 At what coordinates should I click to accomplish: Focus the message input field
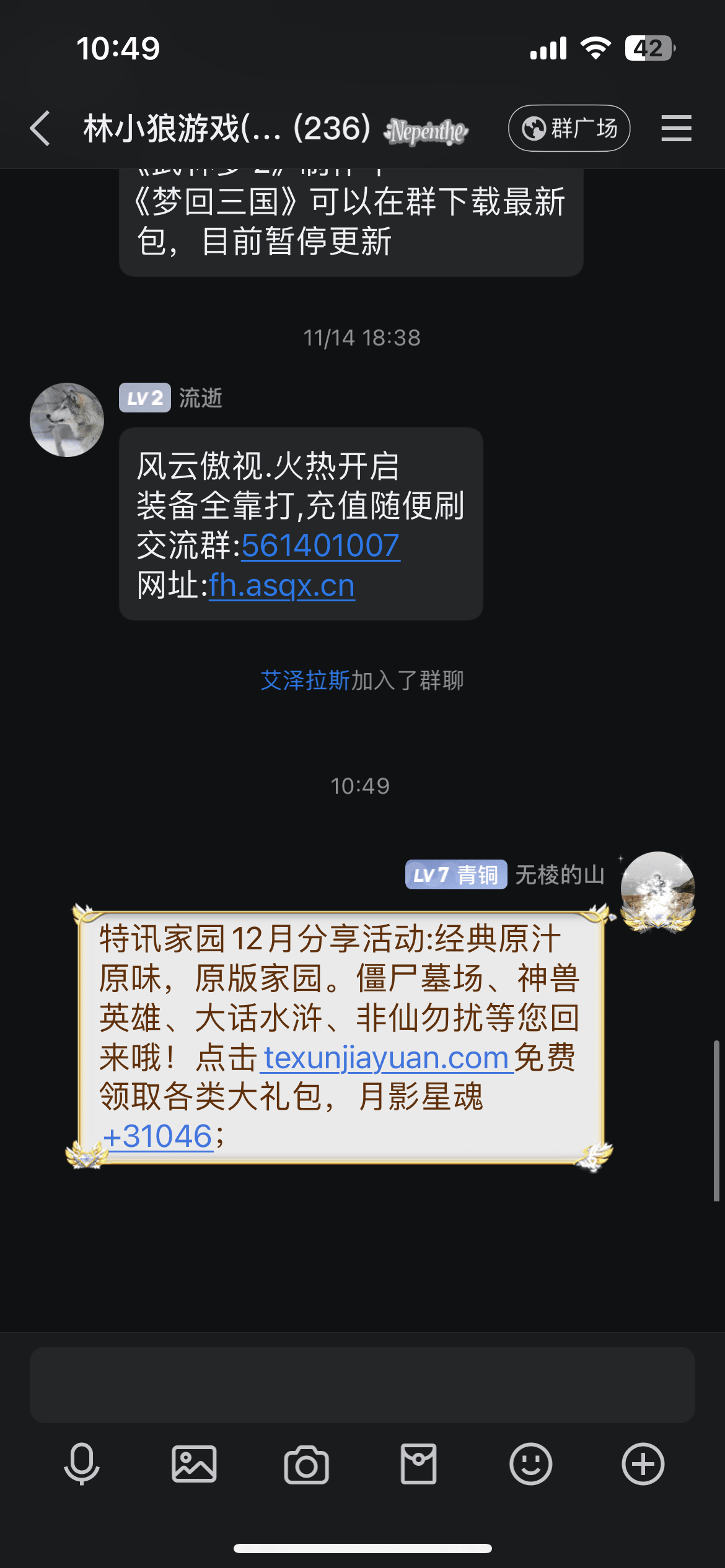pos(362,1384)
